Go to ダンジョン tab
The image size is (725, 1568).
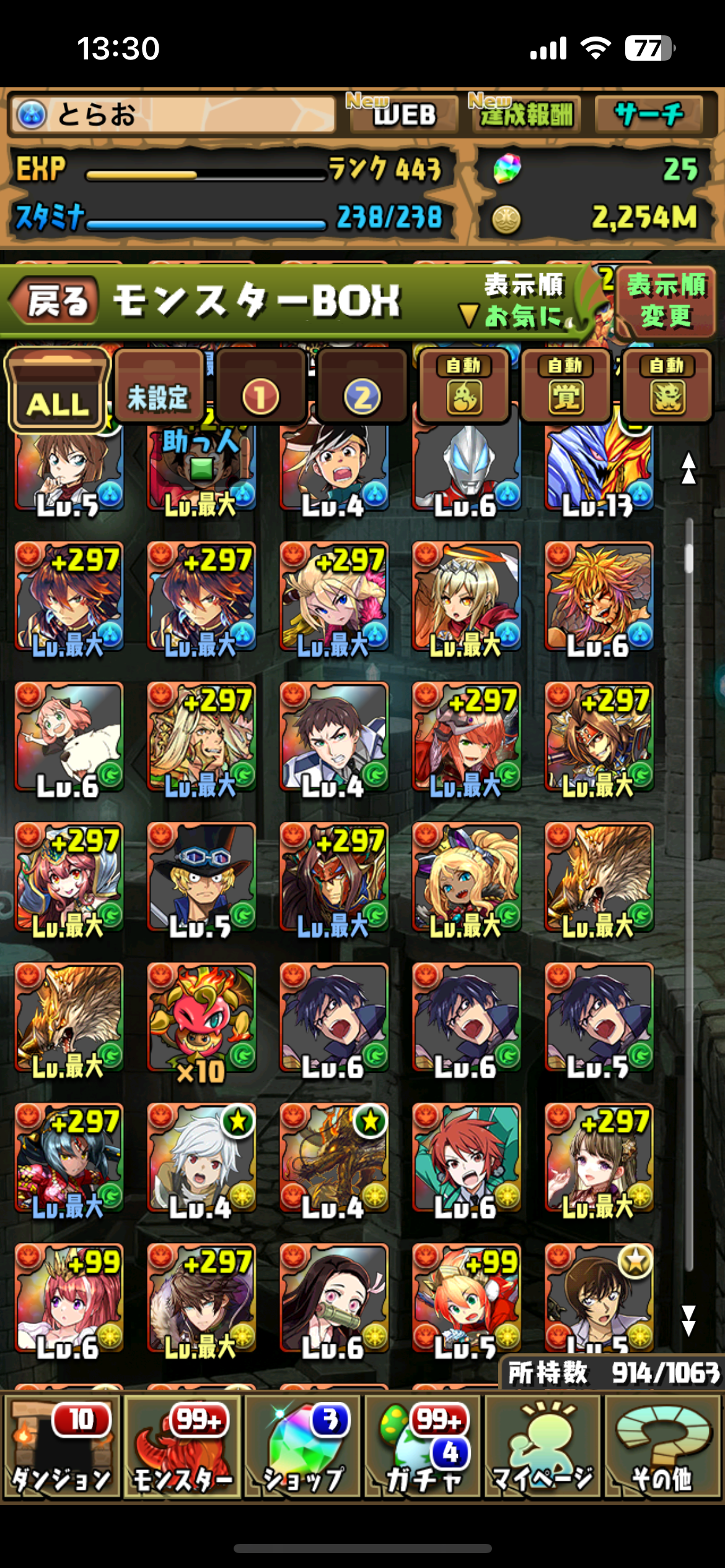pos(61,1445)
